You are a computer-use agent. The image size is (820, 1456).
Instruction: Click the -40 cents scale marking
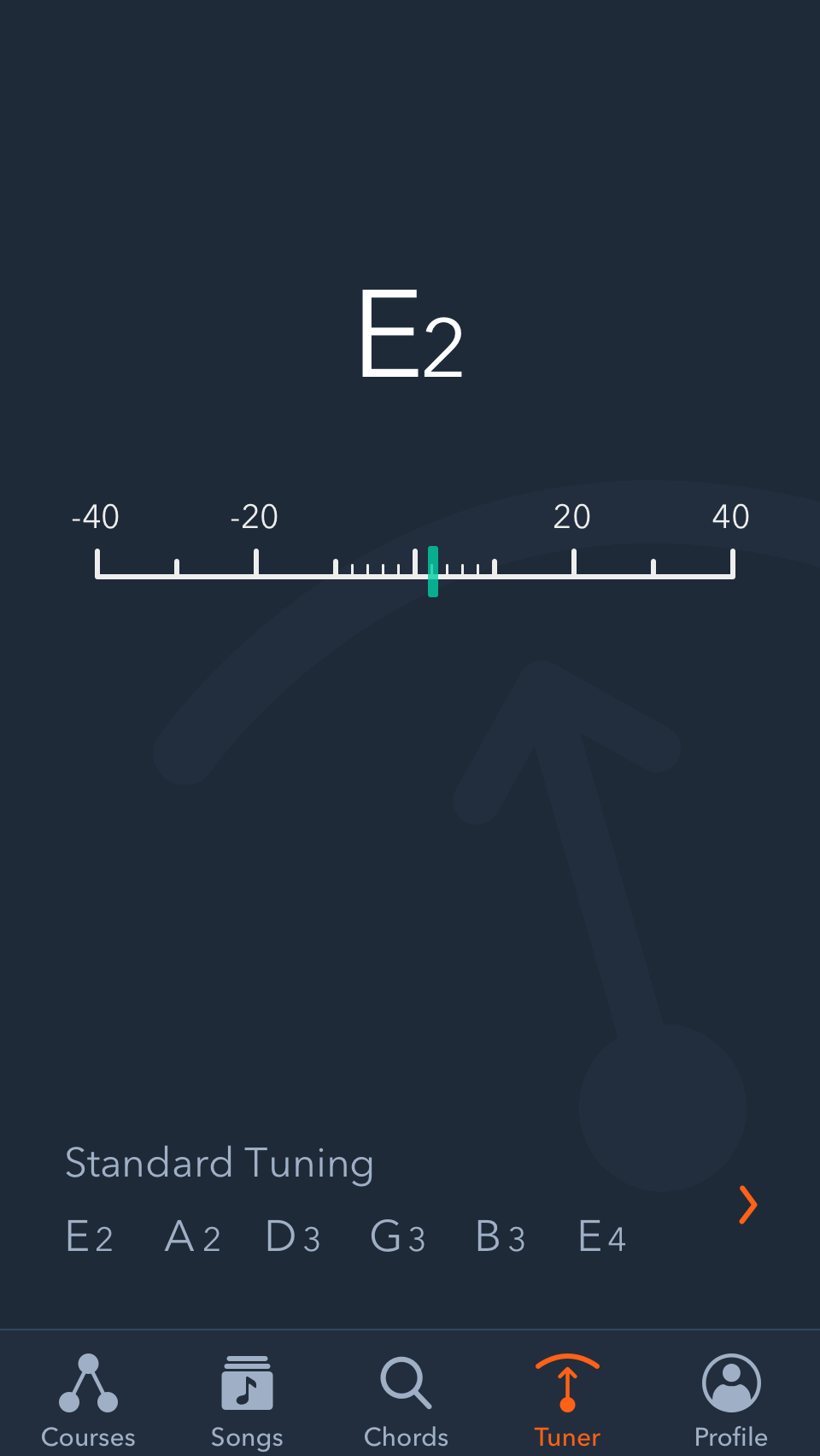[x=96, y=516]
